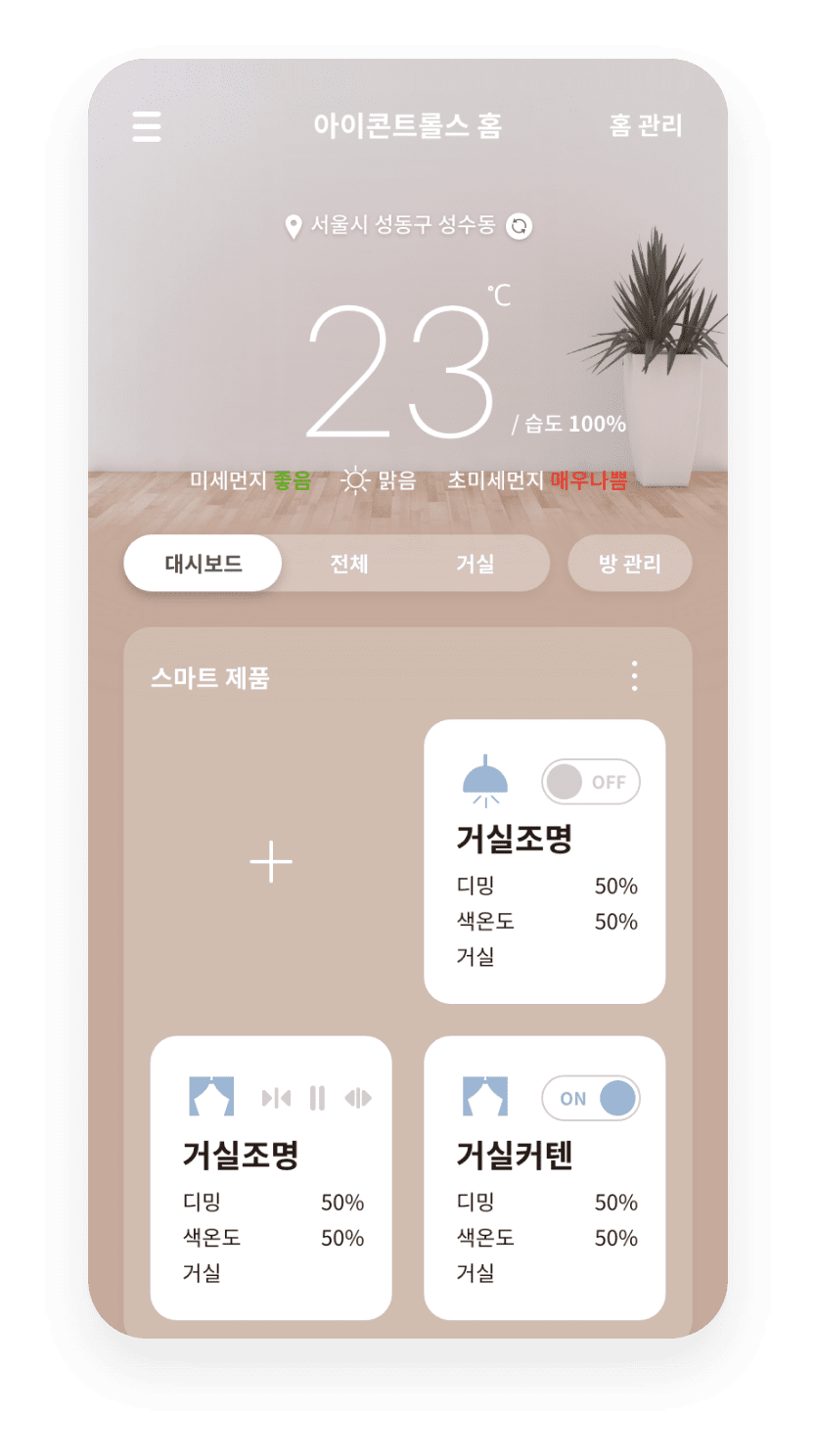Pause the curtain movement
816x1456 pixels.
[317, 1099]
